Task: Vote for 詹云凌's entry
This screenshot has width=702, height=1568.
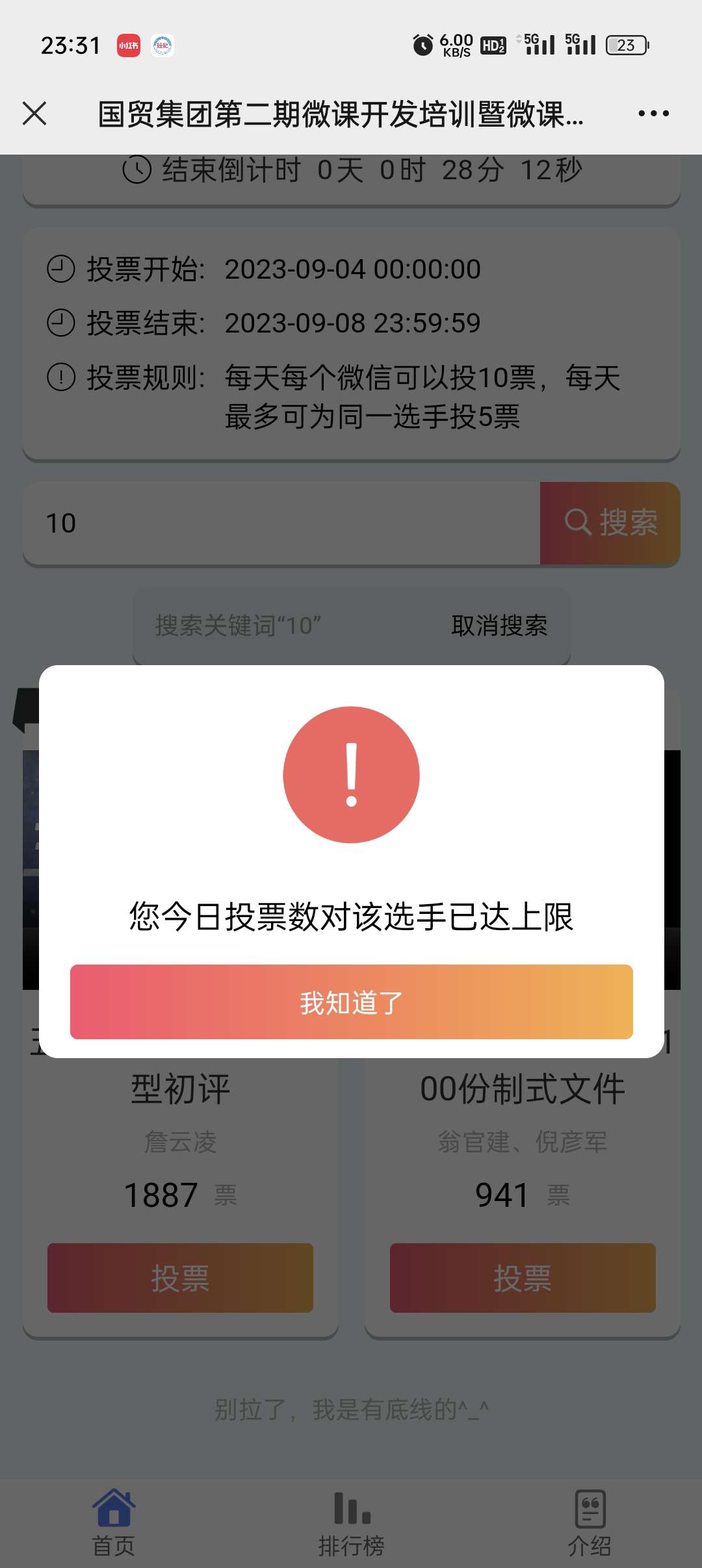Action: (180, 1278)
